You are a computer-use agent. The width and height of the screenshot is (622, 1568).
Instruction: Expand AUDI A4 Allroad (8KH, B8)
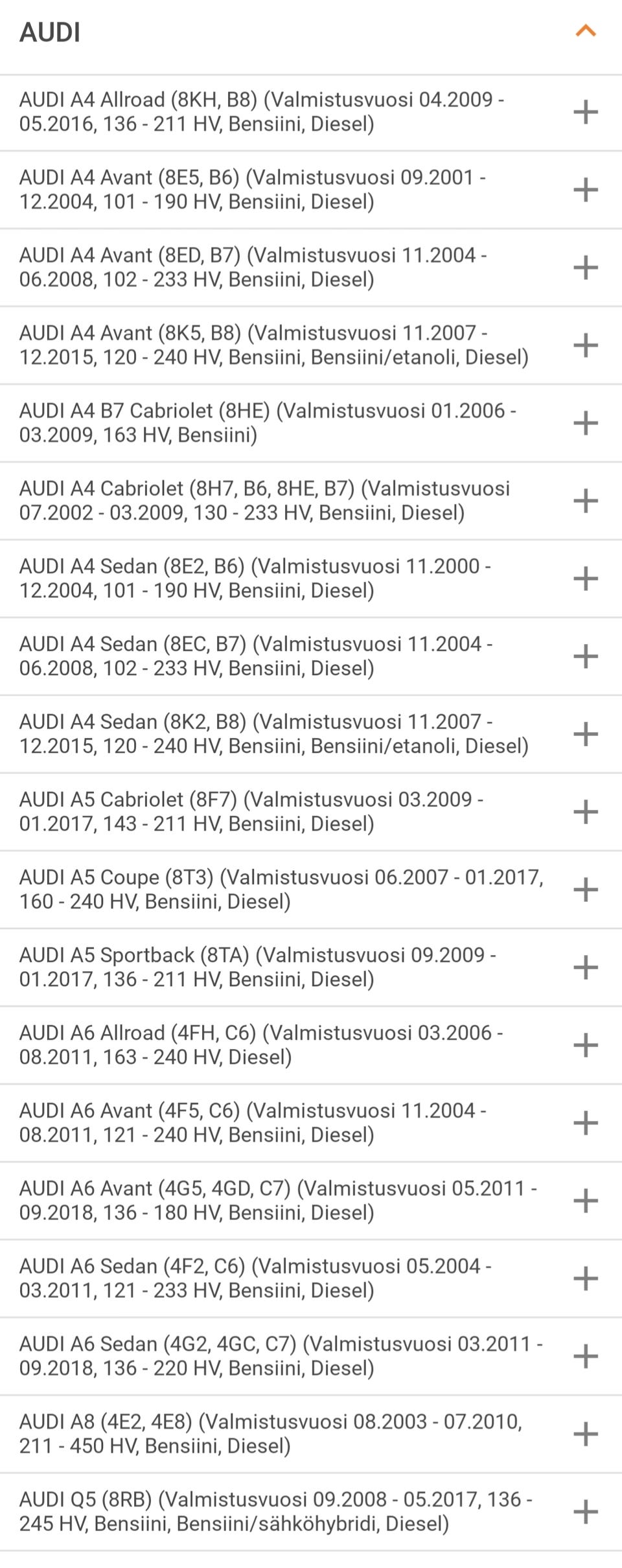coord(585,112)
